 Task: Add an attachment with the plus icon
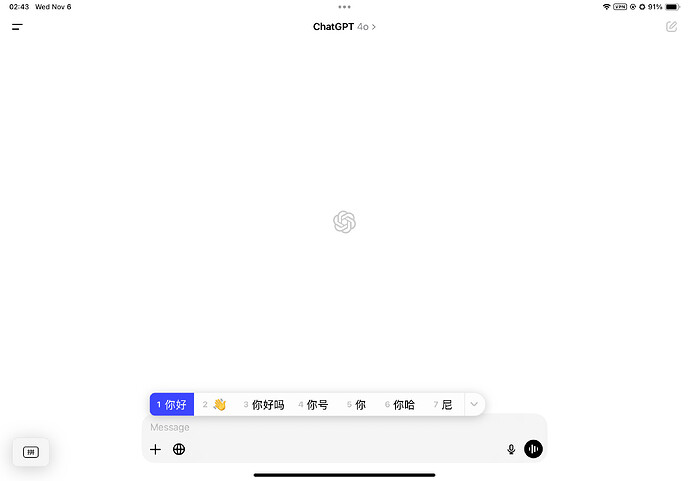pyautogui.click(x=155, y=450)
